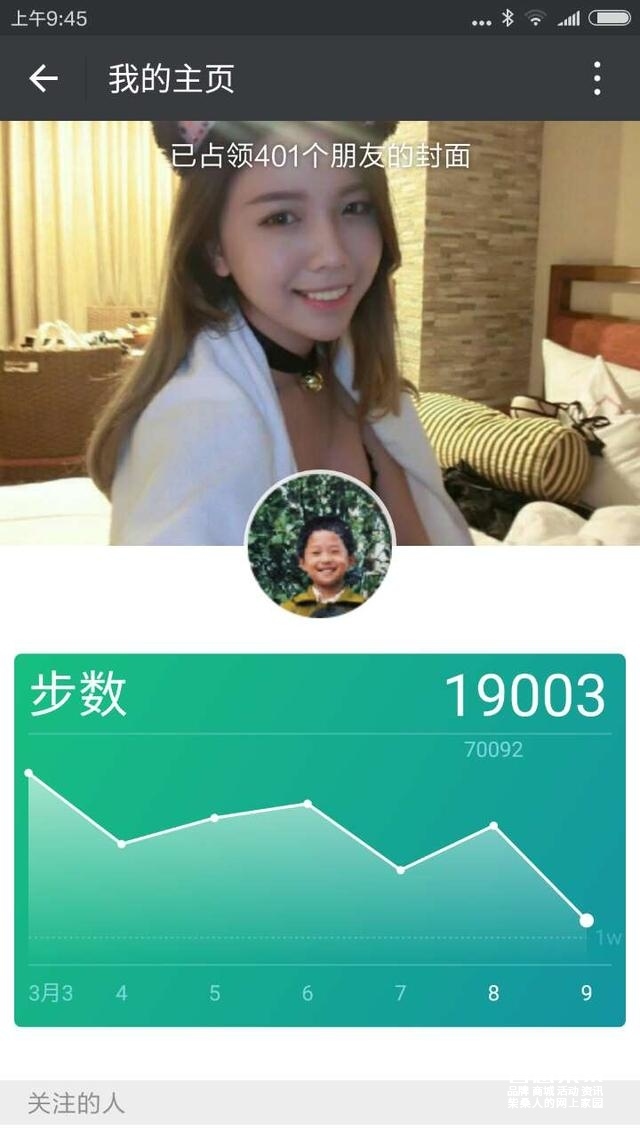Open the three-dot overflow menu
Screen dimensions: 640x1138
(x=597, y=78)
